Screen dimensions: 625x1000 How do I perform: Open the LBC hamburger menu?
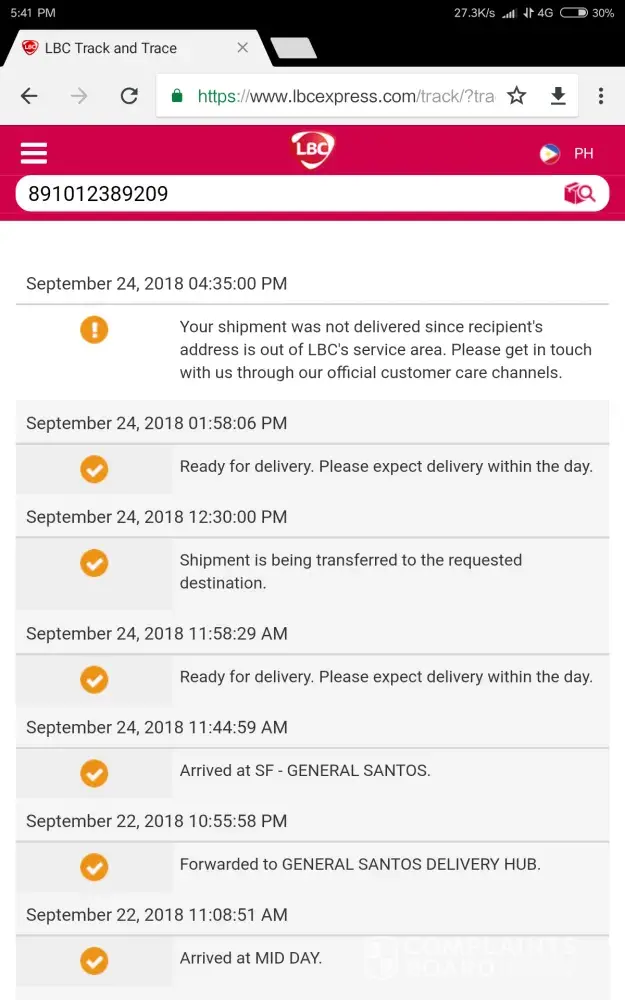click(34, 153)
